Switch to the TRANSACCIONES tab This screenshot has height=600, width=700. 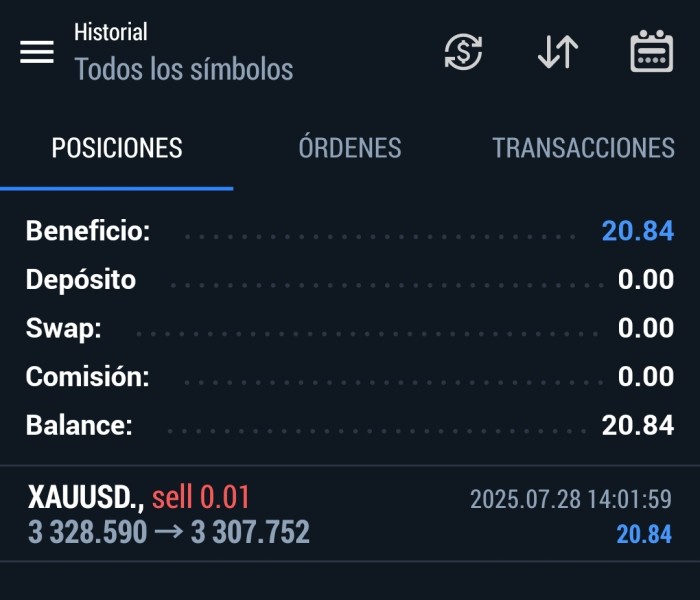pos(583,149)
